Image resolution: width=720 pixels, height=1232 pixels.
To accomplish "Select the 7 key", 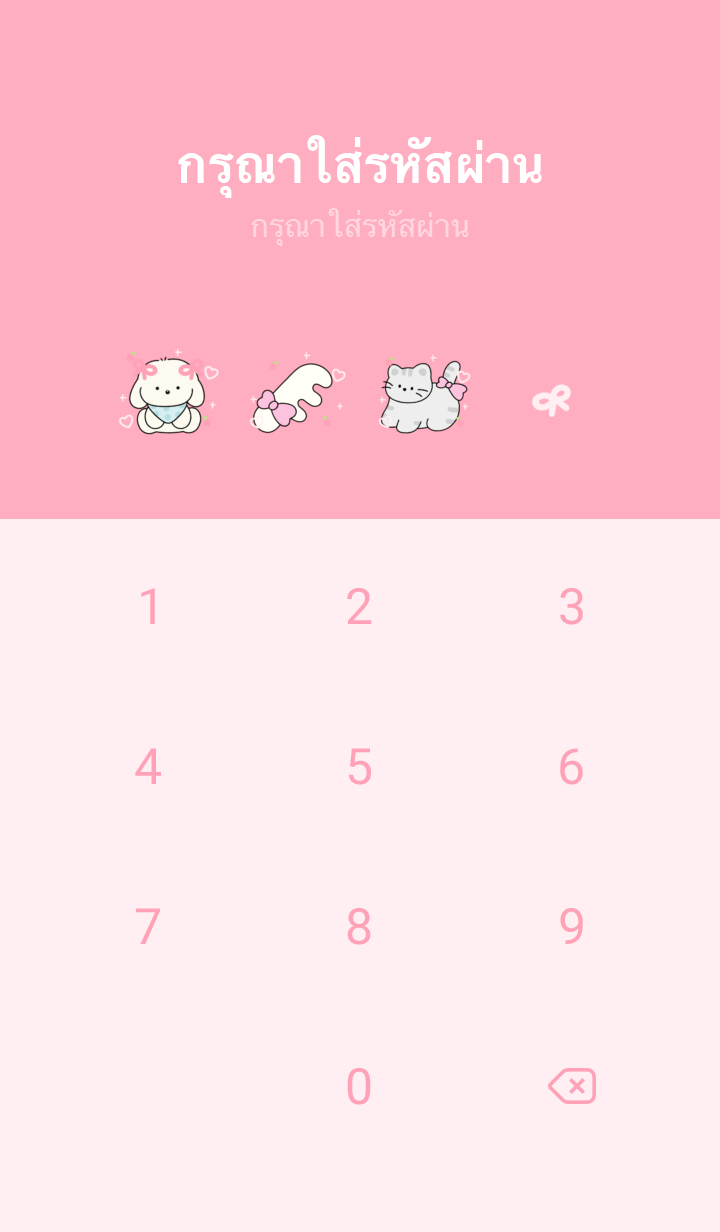I will click(x=148, y=927).
